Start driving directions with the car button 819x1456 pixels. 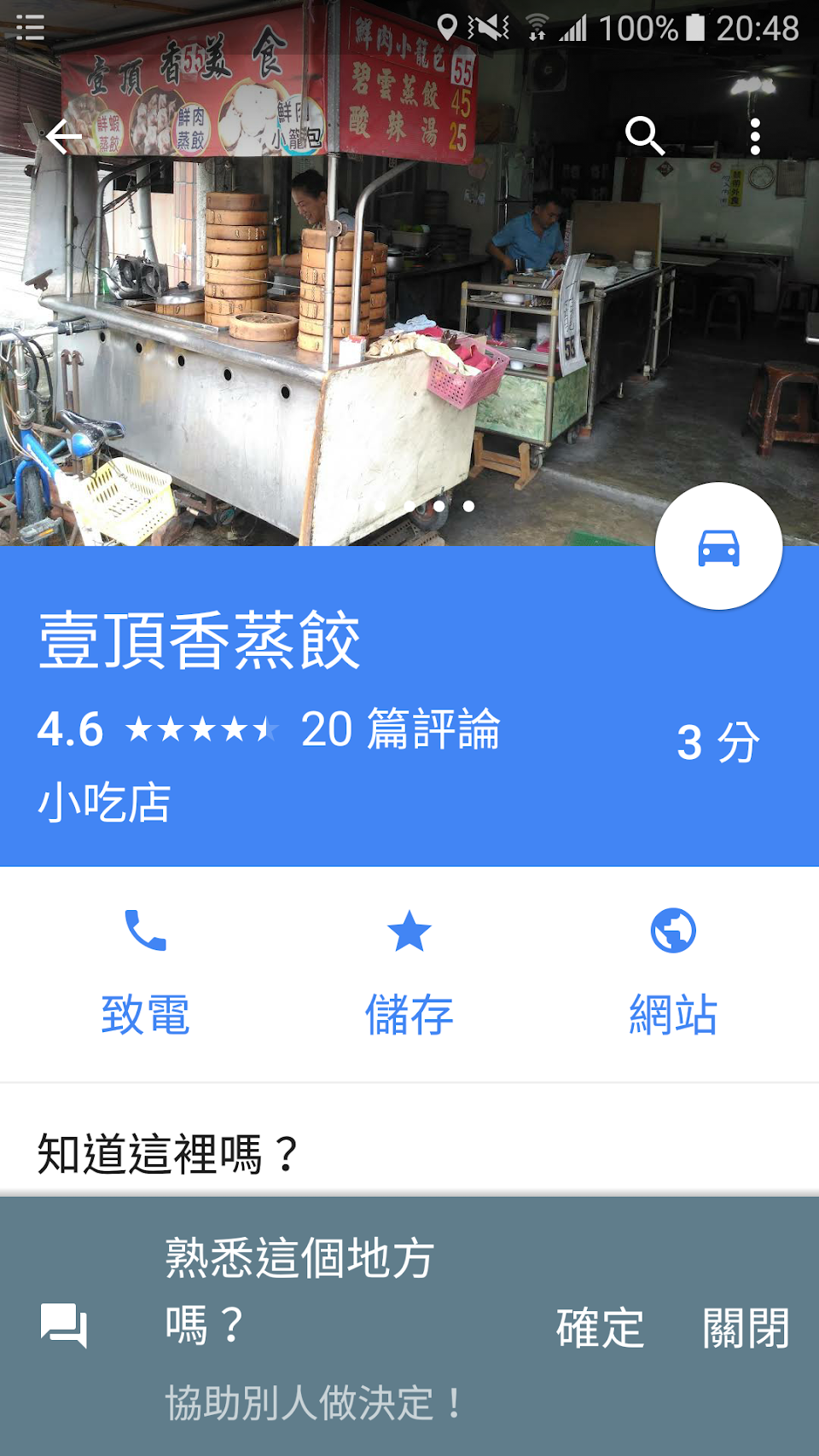(x=718, y=547)
